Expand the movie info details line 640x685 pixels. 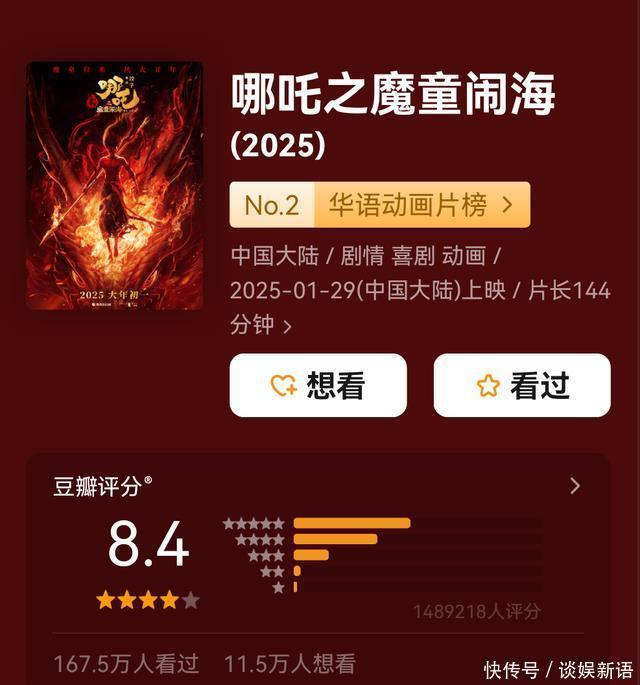(x=288, y=326)
